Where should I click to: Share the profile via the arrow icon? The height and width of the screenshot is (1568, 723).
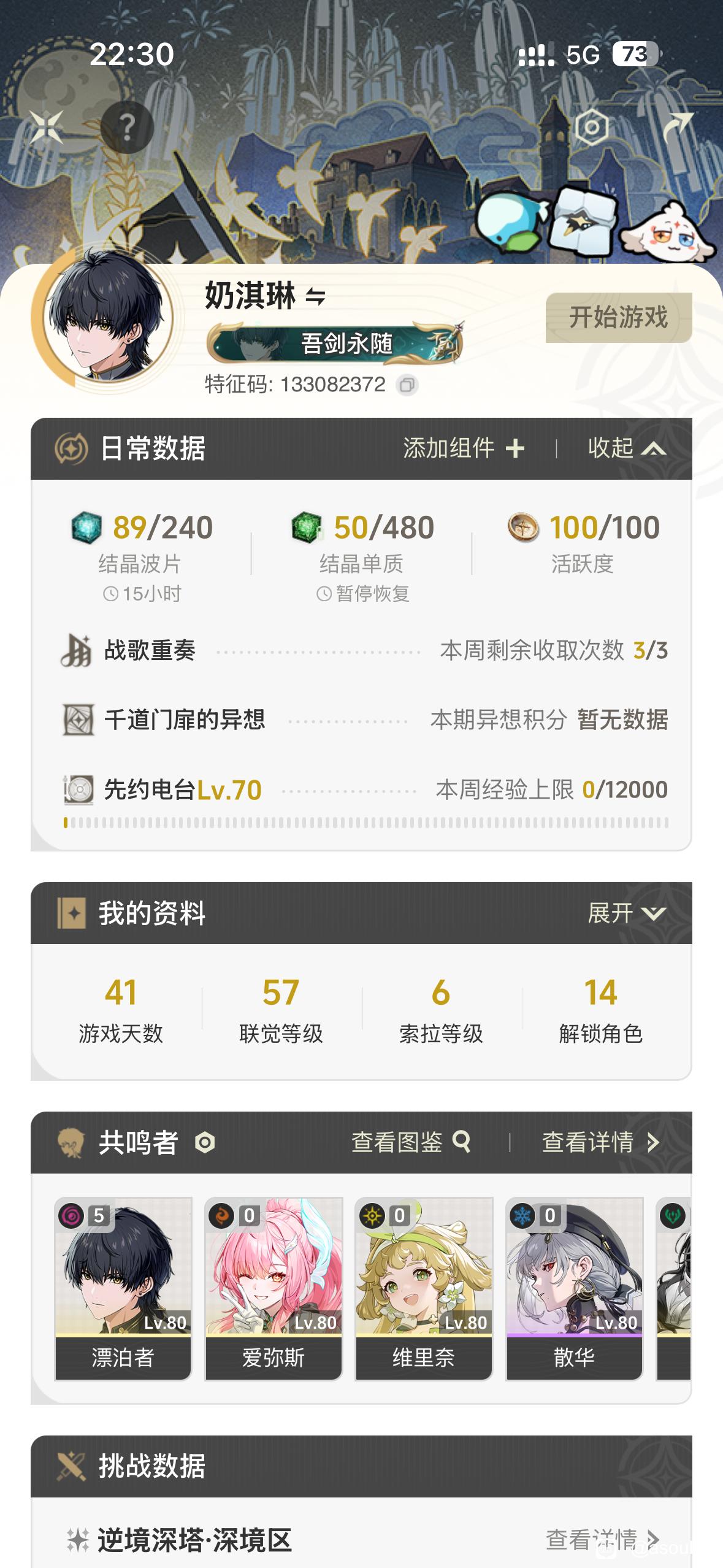678,128
